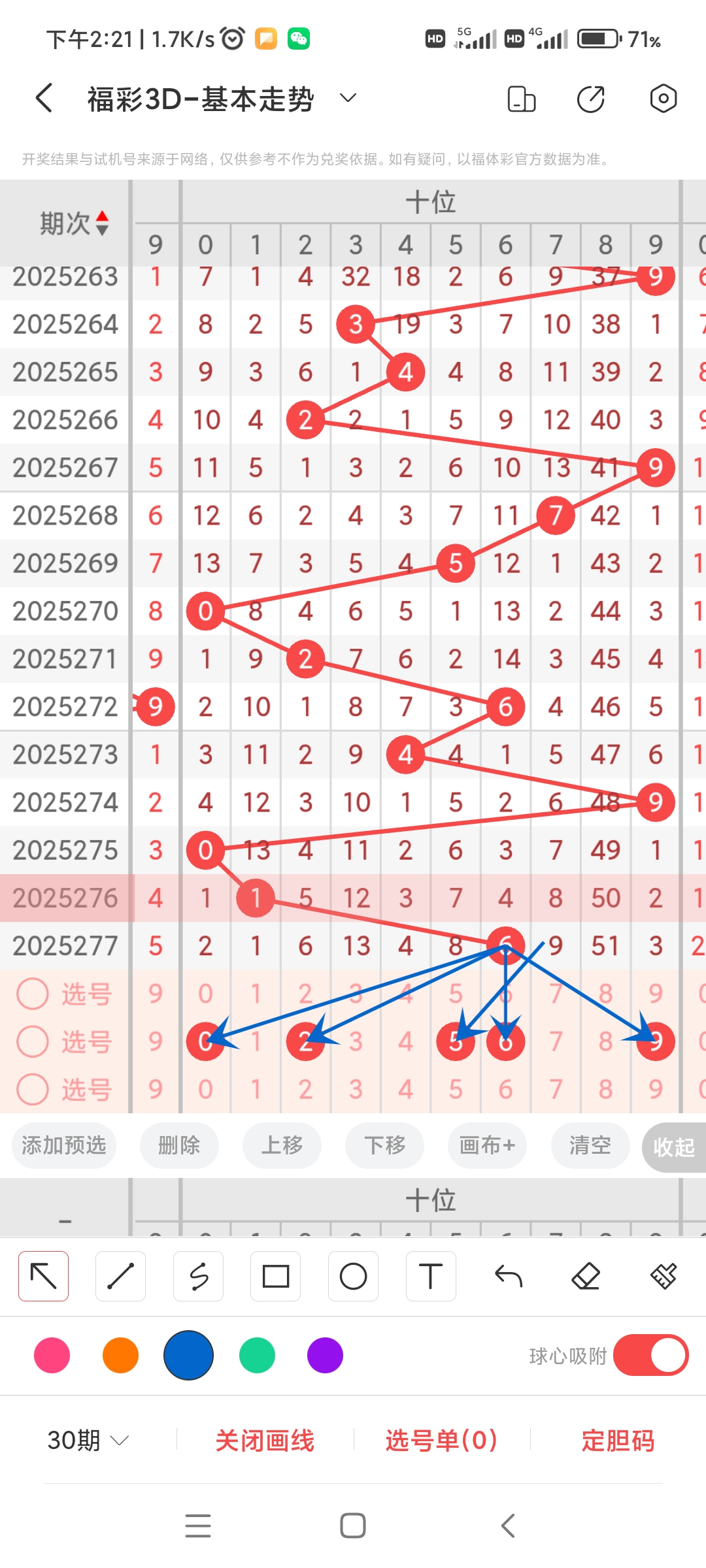Viewport: 706px width, 1568px height.
Task: Open 定胆码
Action: [618, 1441]
